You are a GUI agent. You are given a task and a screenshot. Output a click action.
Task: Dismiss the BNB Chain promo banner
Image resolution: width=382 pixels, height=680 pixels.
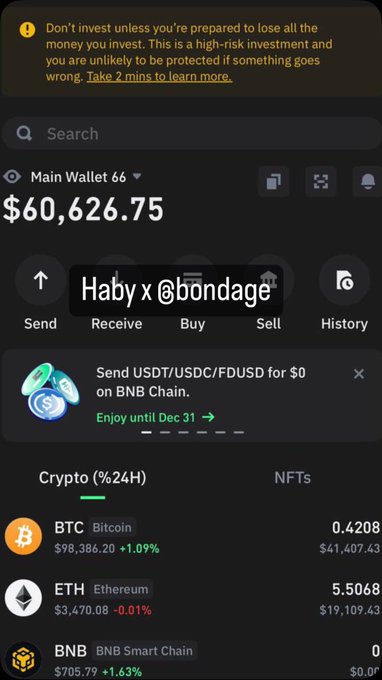359,374
